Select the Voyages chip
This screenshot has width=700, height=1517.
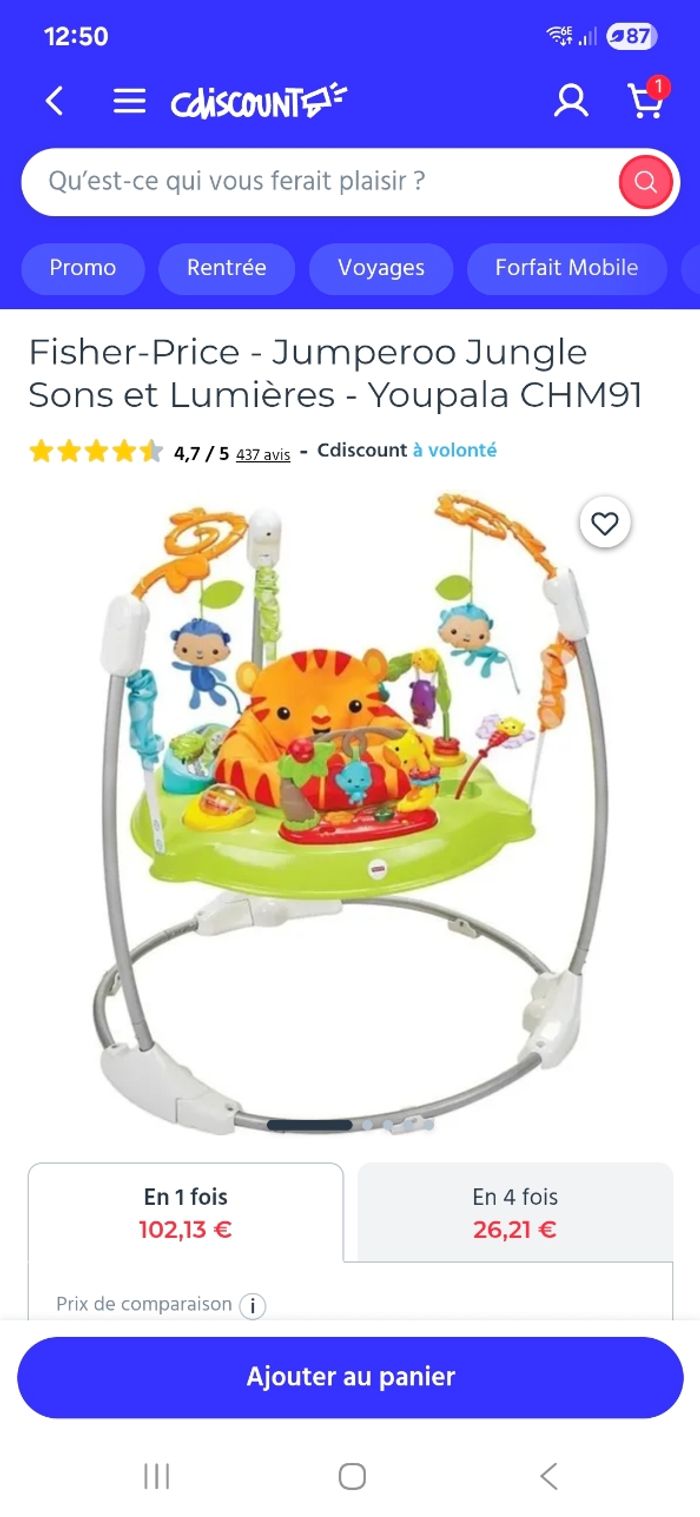381,268
